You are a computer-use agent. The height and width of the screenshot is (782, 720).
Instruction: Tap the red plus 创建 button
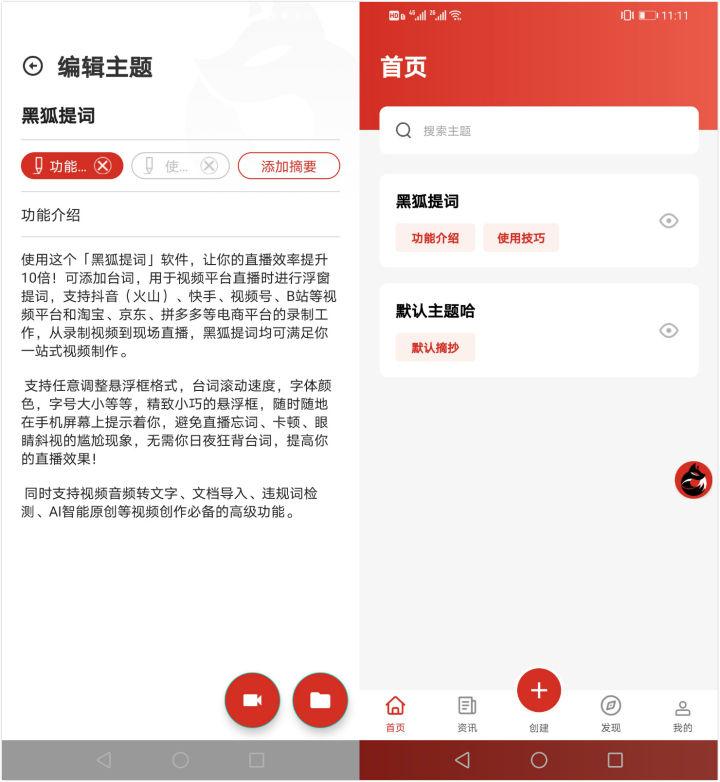[539, 690]
